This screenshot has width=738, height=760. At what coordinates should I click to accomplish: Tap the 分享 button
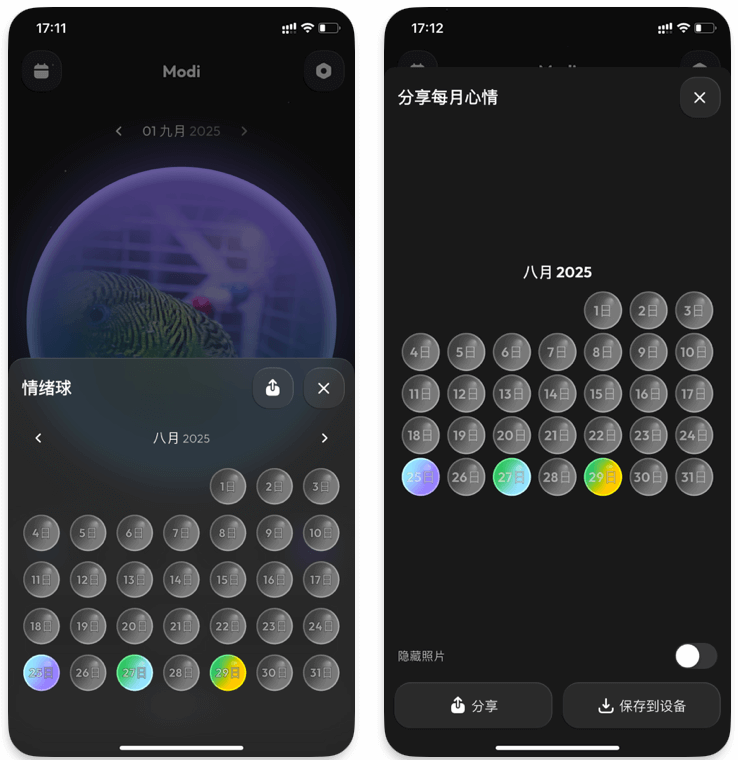[473, 706]
